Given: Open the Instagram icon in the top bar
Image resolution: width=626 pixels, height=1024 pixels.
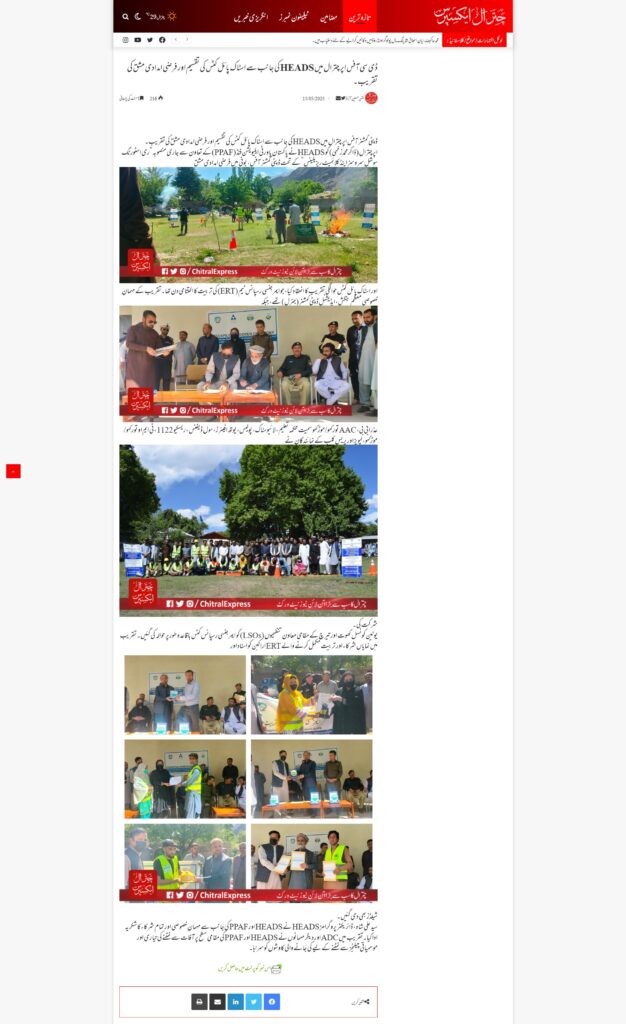Looking at the screenshot, I should pos(125,40).
